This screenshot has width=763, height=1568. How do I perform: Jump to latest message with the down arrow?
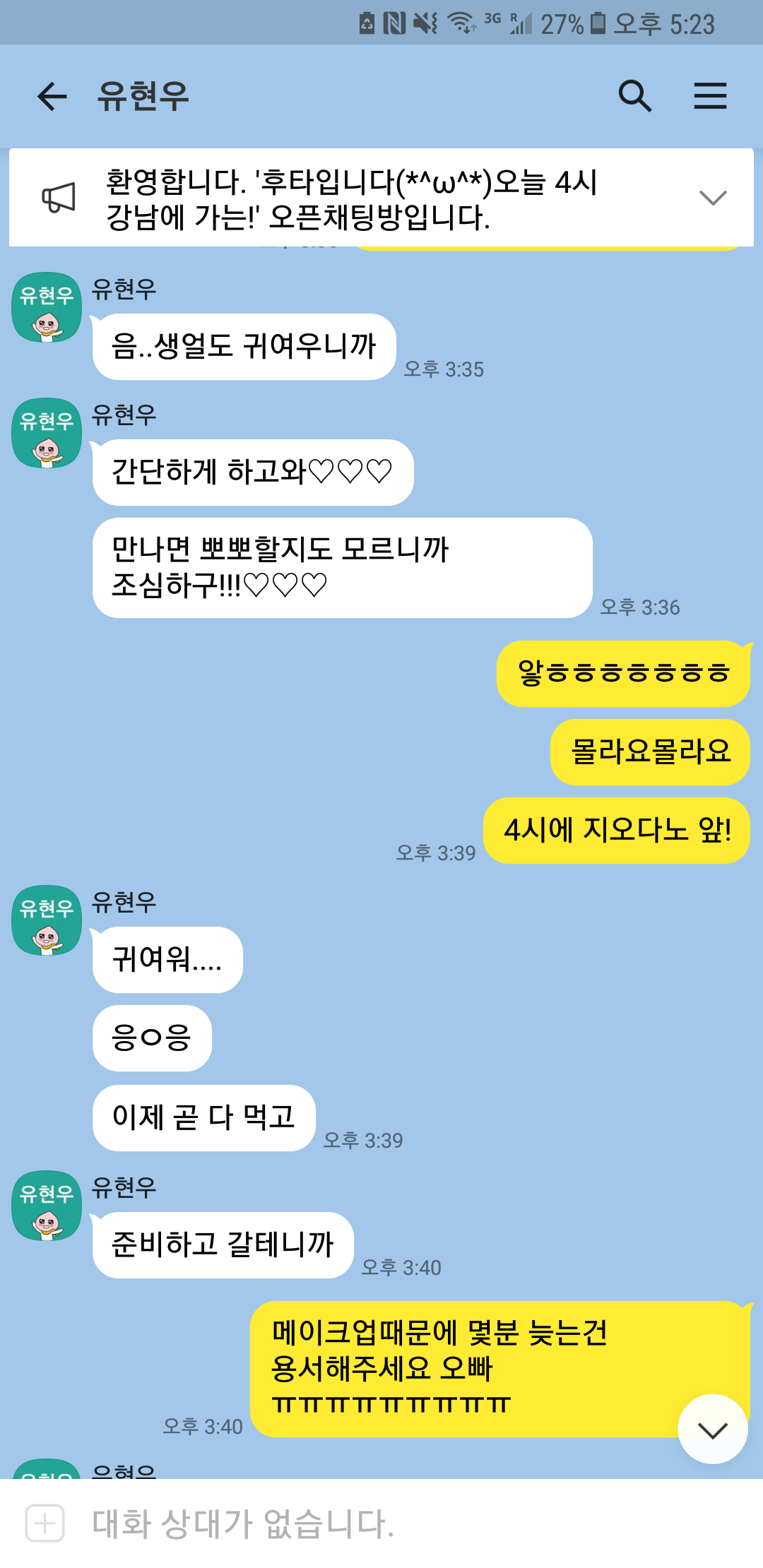pyautogui.click(x=712, y=1430)
